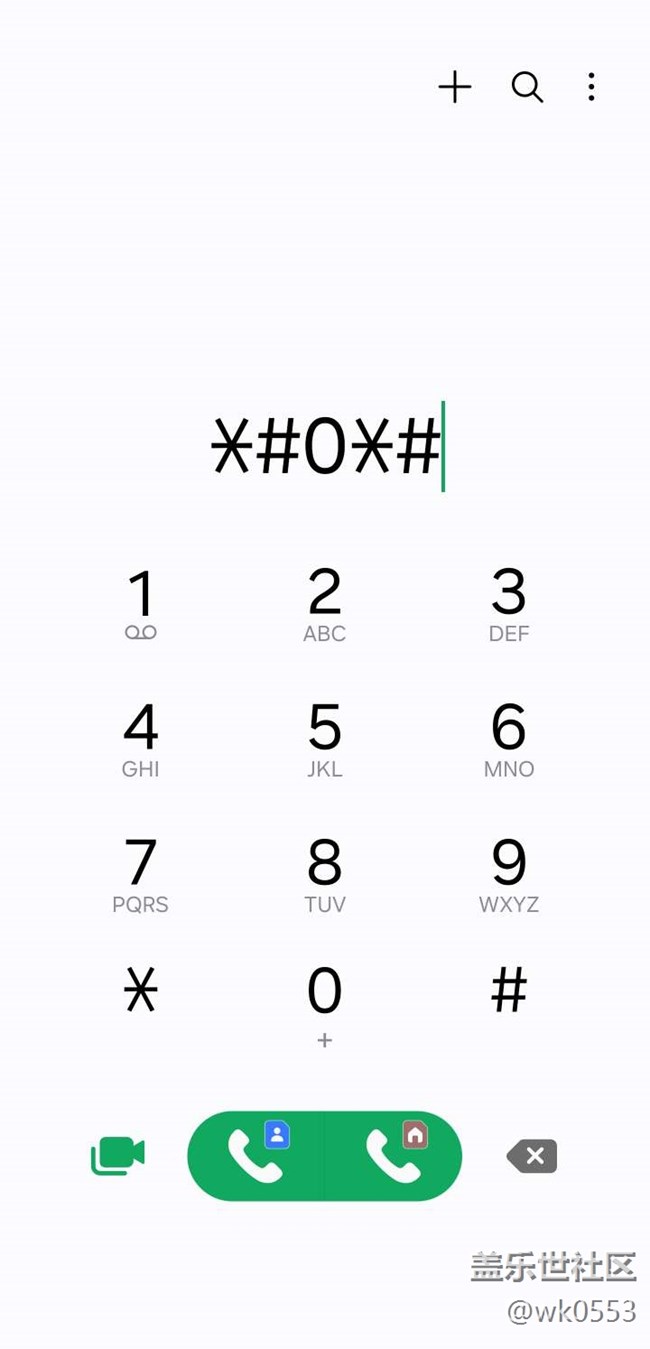Start a video call
This screenshot has width=650, height=1349.
pyautogui.click(x=118, y=1156)
